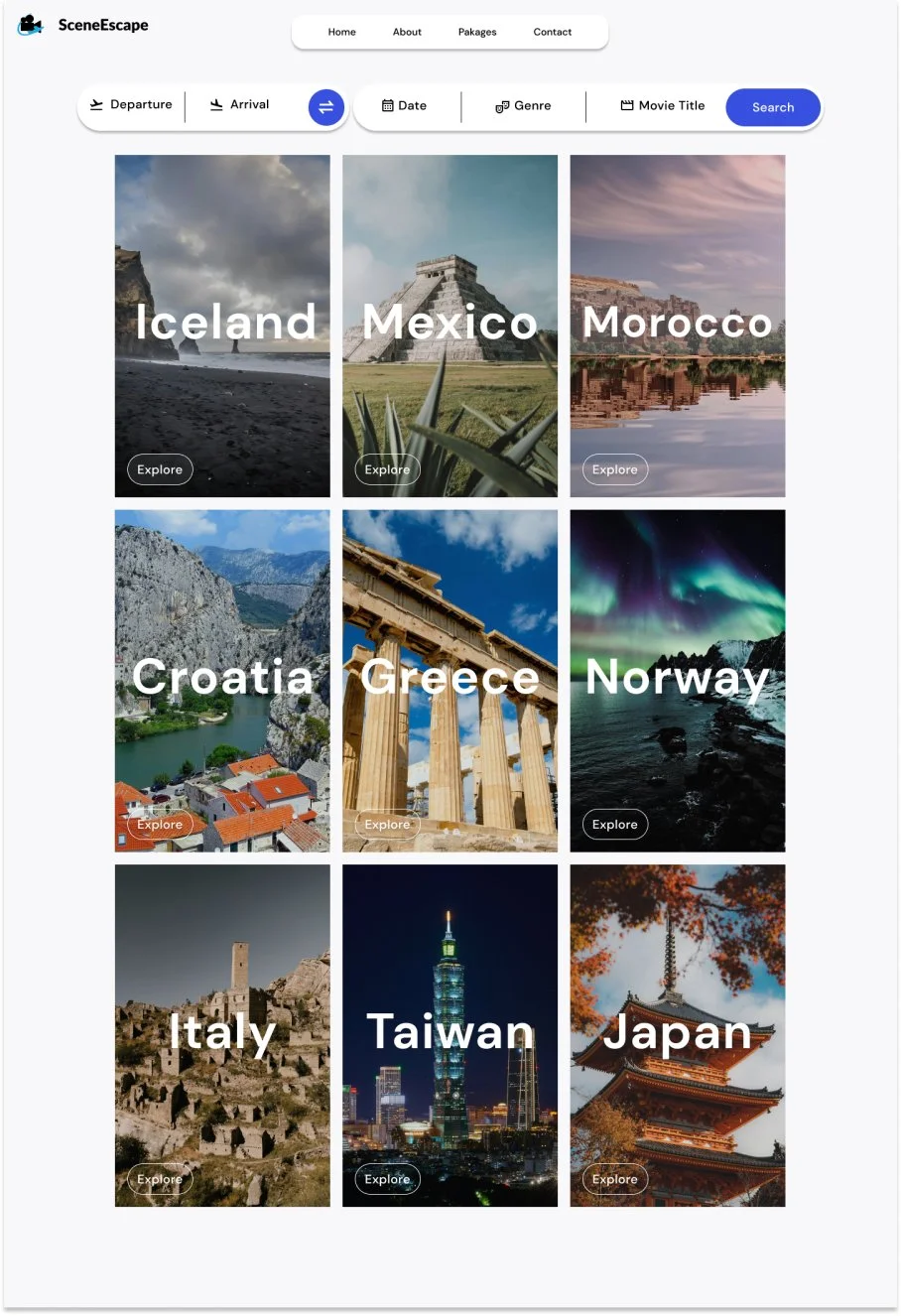Tap Explore on the Japan card
901x1316 pixels.
[x=615, y=1179]
